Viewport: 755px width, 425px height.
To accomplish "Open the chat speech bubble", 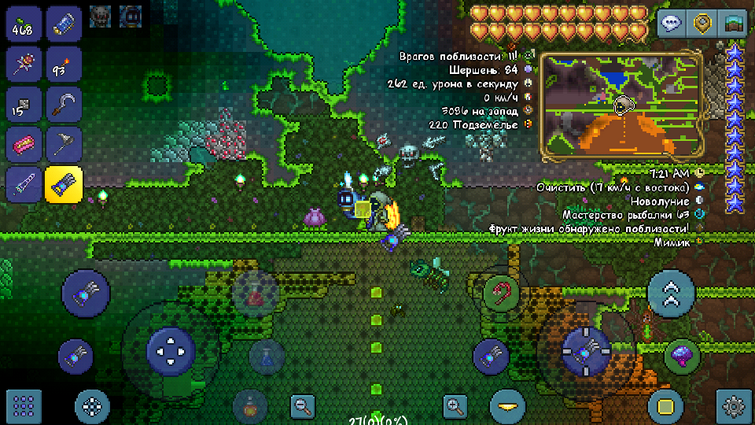I will point(672,23).
